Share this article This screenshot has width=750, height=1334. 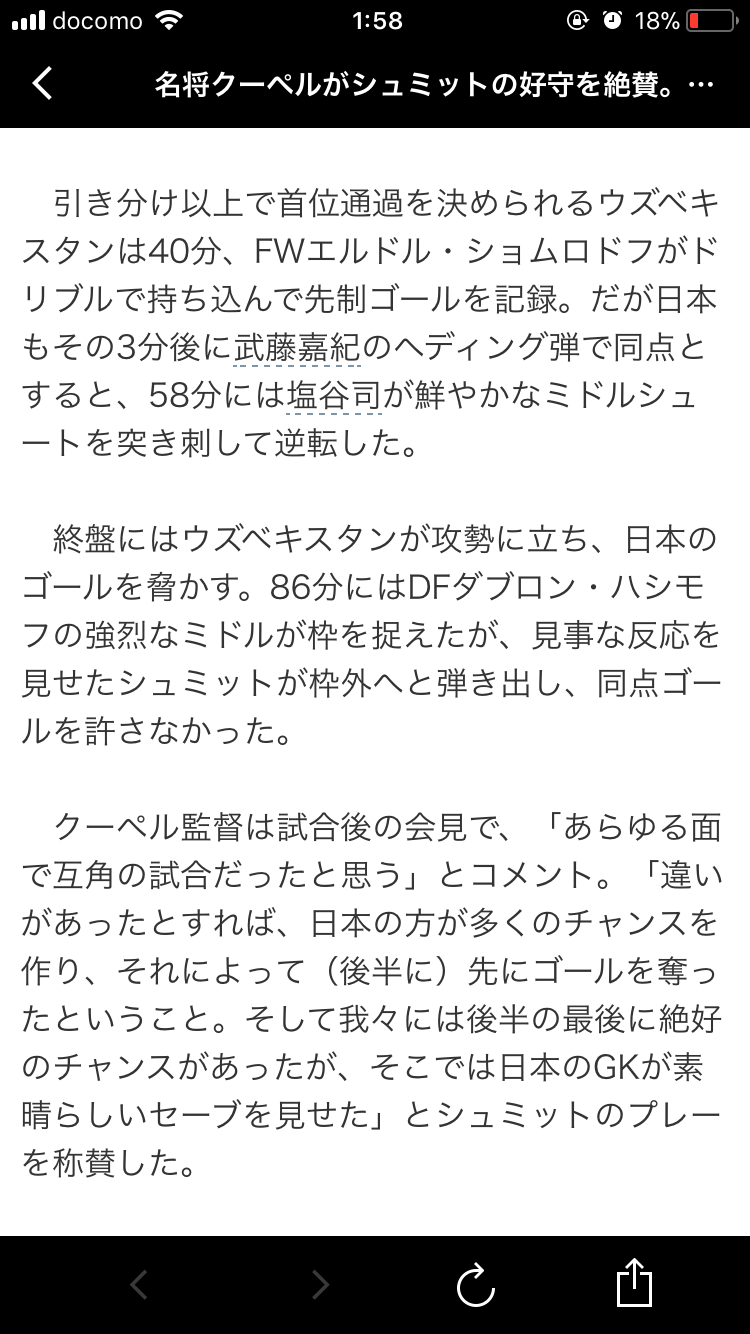pyautogui.click(x=634, y=1284)
